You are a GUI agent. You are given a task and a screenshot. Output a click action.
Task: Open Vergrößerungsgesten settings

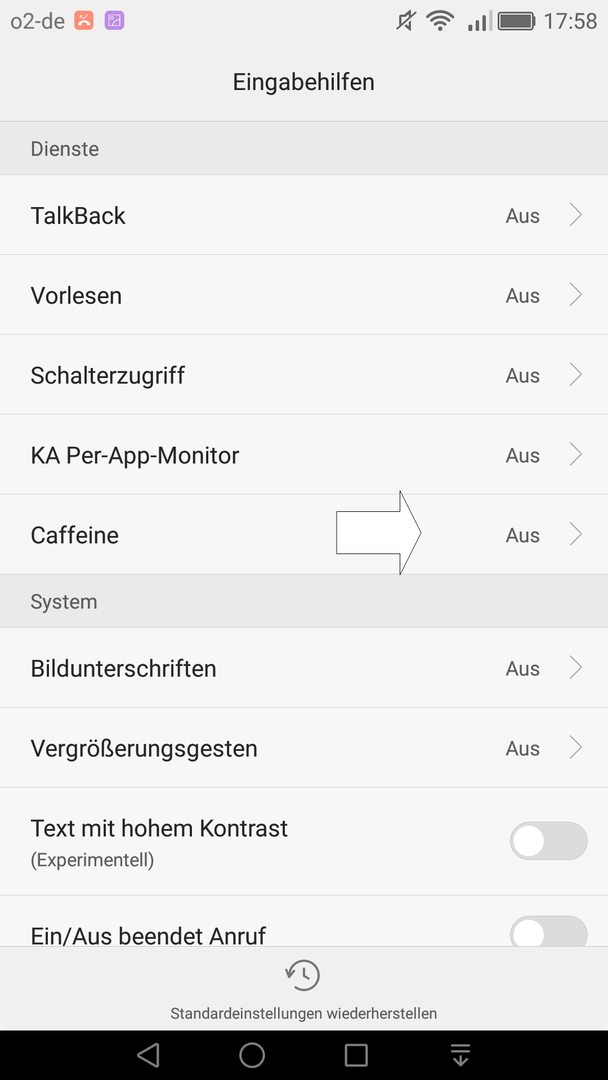coord(304,748)
